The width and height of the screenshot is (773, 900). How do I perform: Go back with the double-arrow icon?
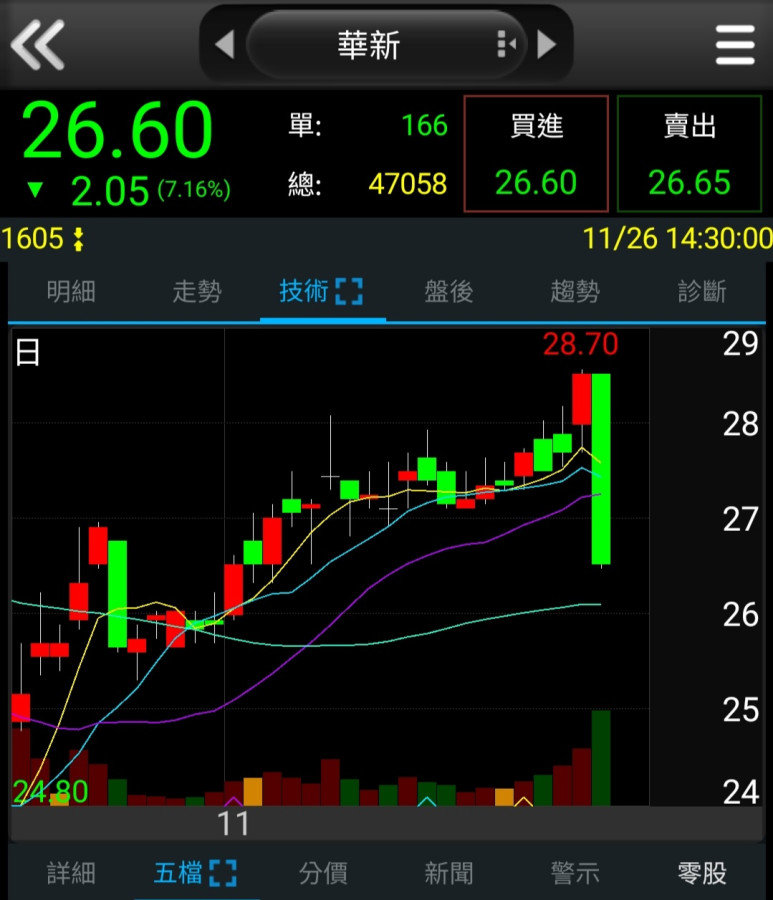(x=38, y=44)
